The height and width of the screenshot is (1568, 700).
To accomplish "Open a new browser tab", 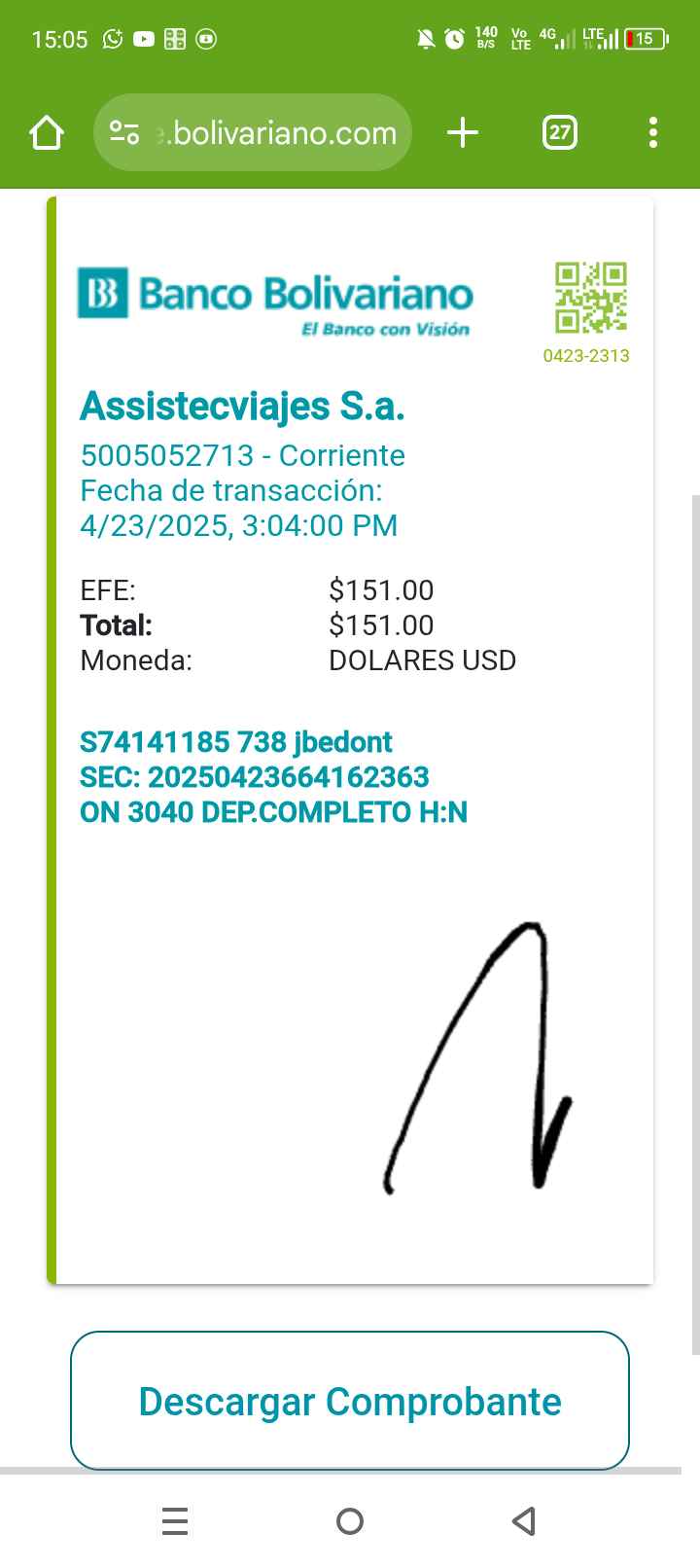I will pyautogui.click(x=463, y=132).
